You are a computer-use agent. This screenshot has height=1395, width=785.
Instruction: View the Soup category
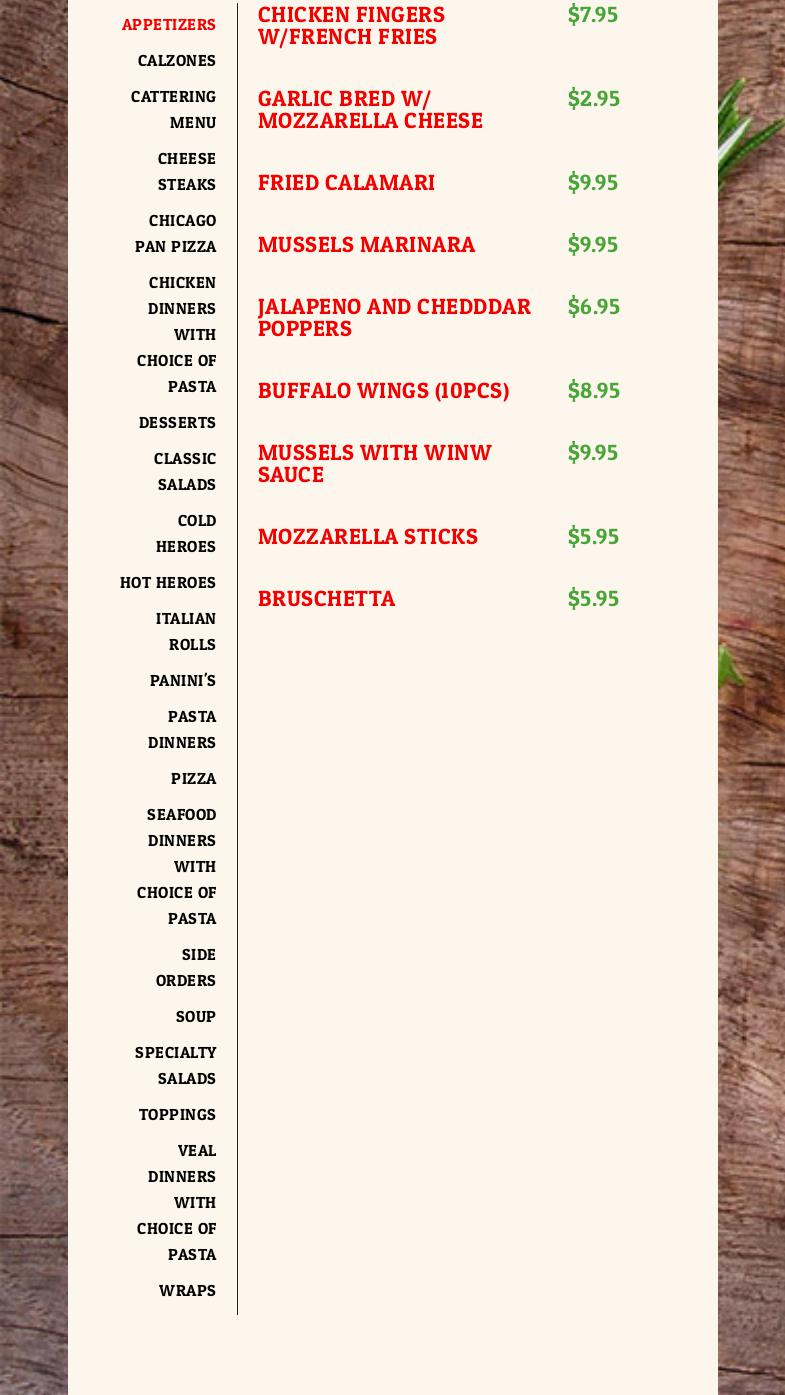tap(196, 1016)
